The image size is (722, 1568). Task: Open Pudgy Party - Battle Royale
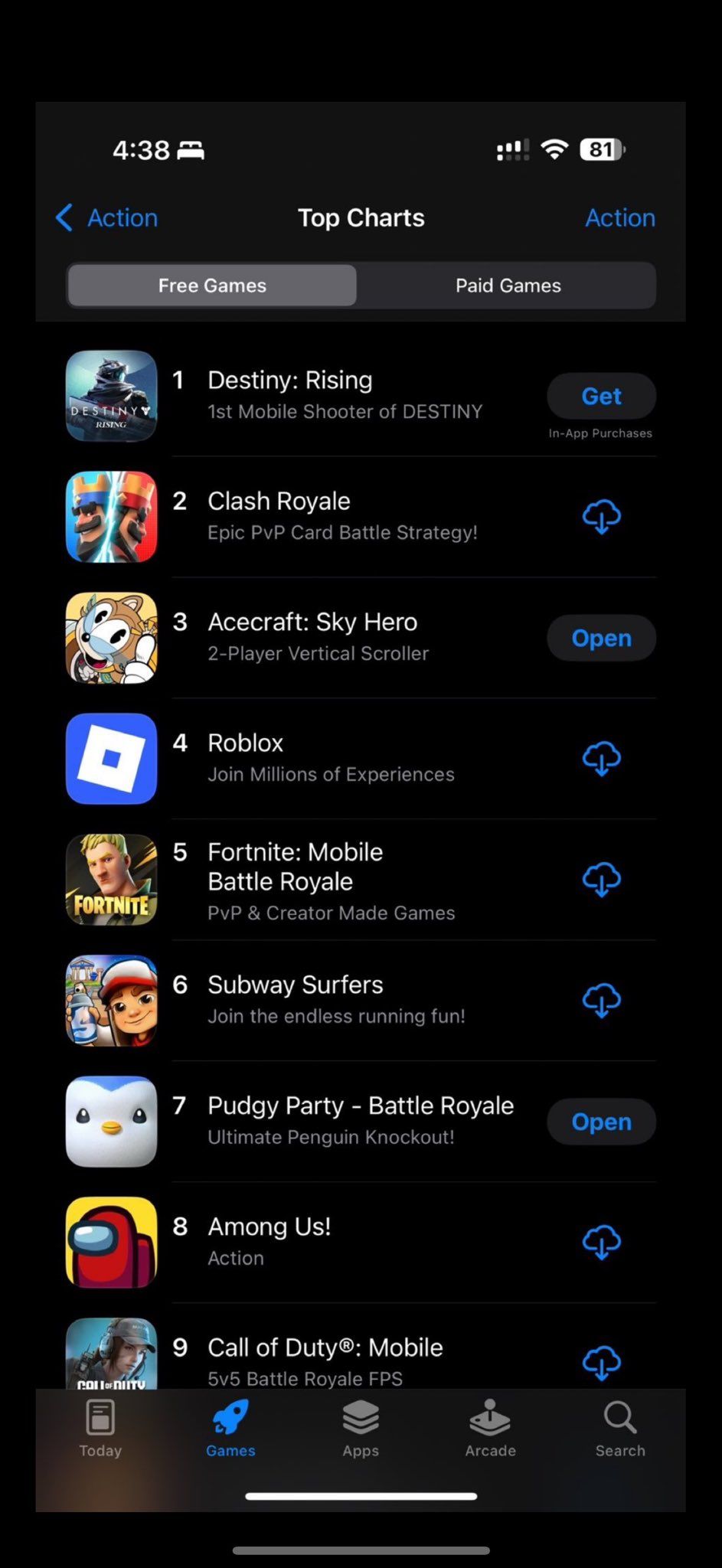pyautogui.click(x=601, y=1122)
